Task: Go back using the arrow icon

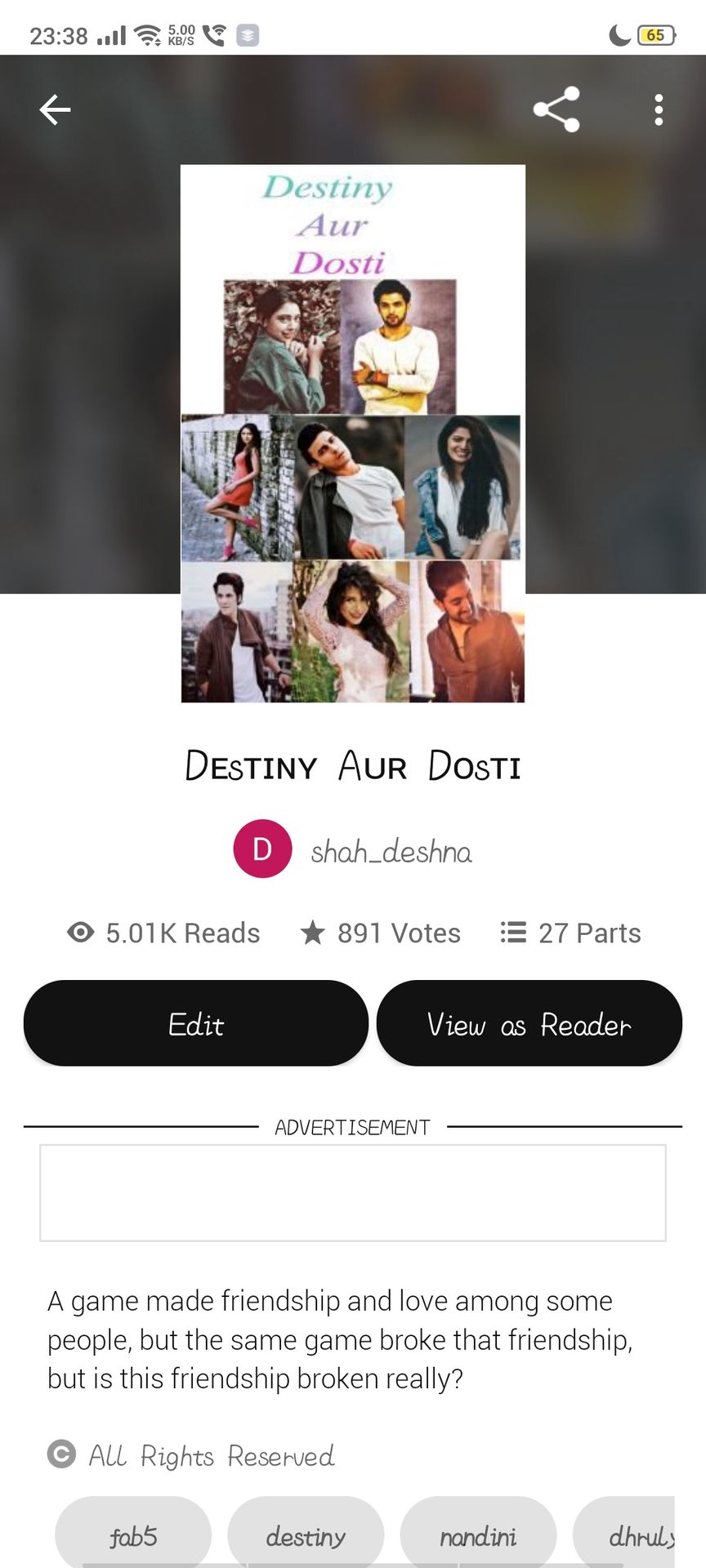Action: tap(55, 109)
